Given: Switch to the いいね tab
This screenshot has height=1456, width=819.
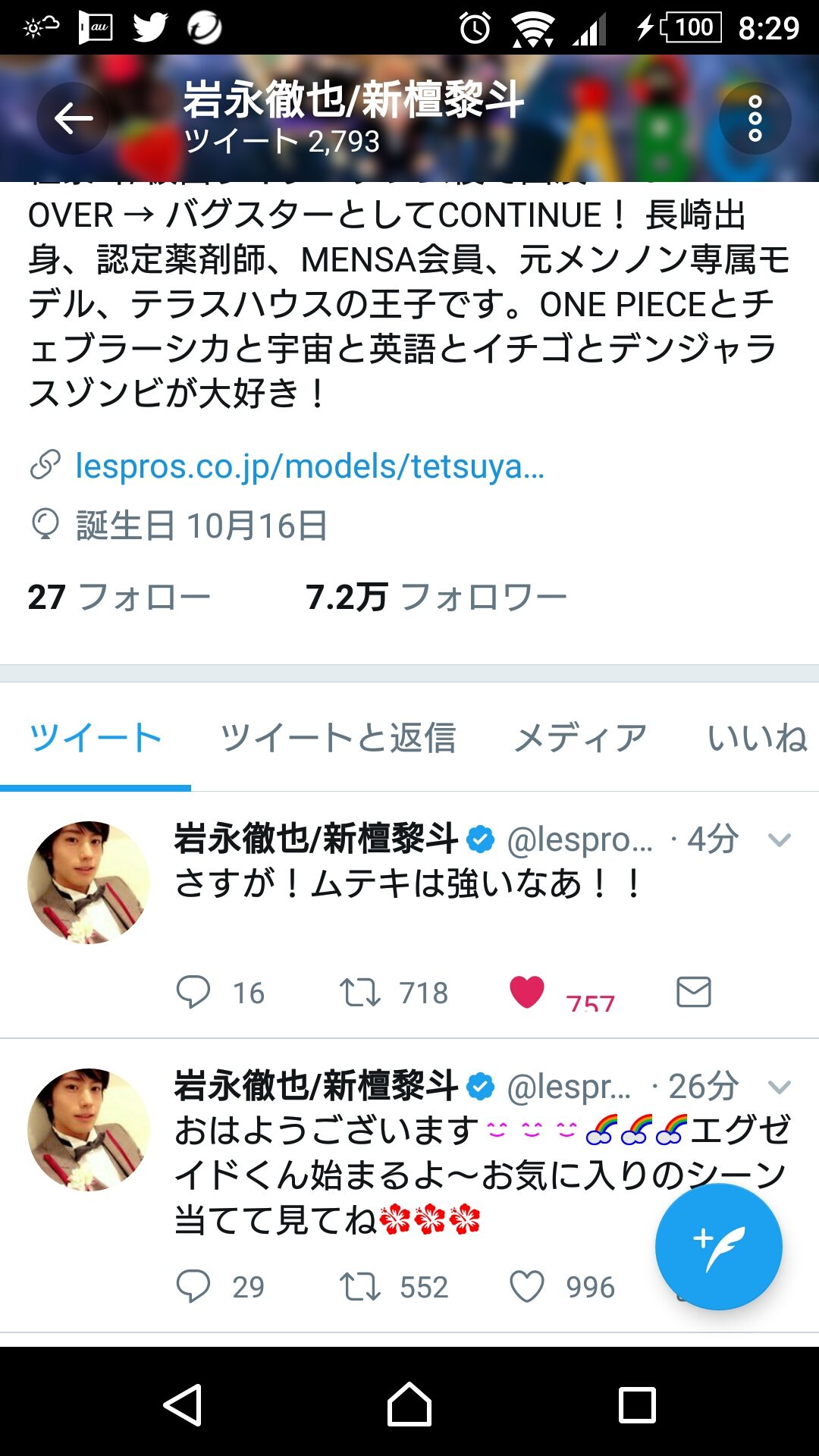Looking at the screenshot, I should 757,738.
